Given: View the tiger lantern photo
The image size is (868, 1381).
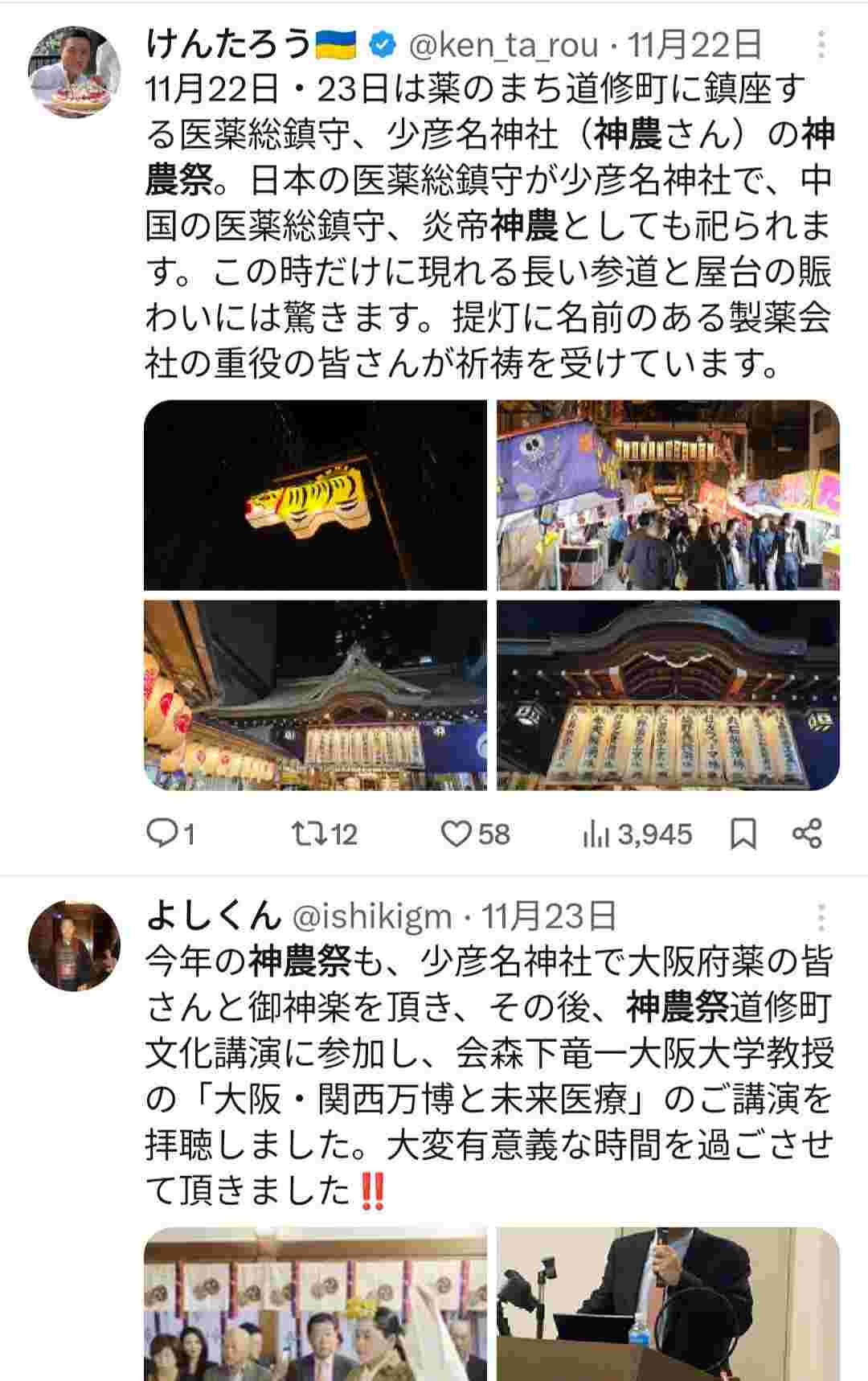Looking at the screenshot, I should point(315,495).
